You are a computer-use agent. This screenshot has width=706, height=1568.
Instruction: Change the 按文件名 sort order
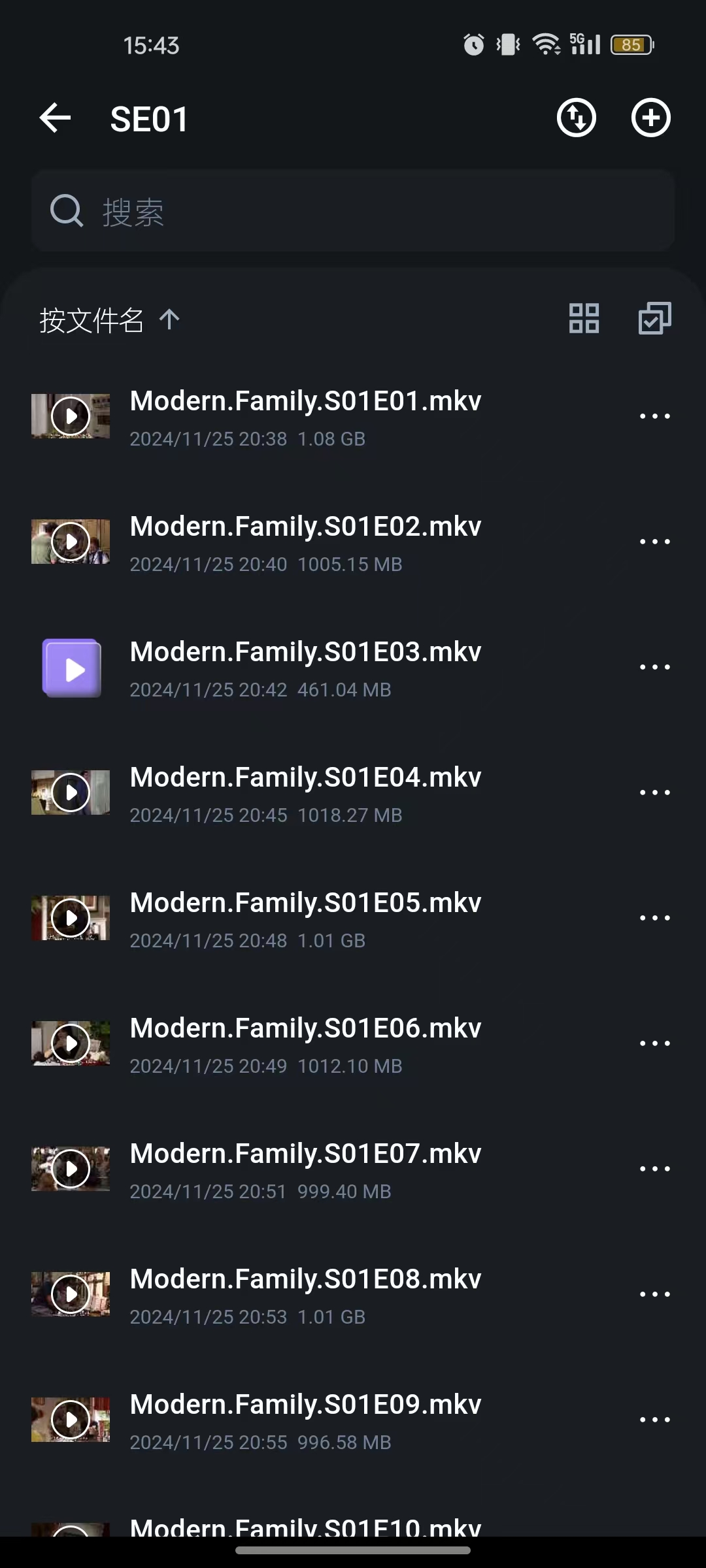[x=109, y=320]
